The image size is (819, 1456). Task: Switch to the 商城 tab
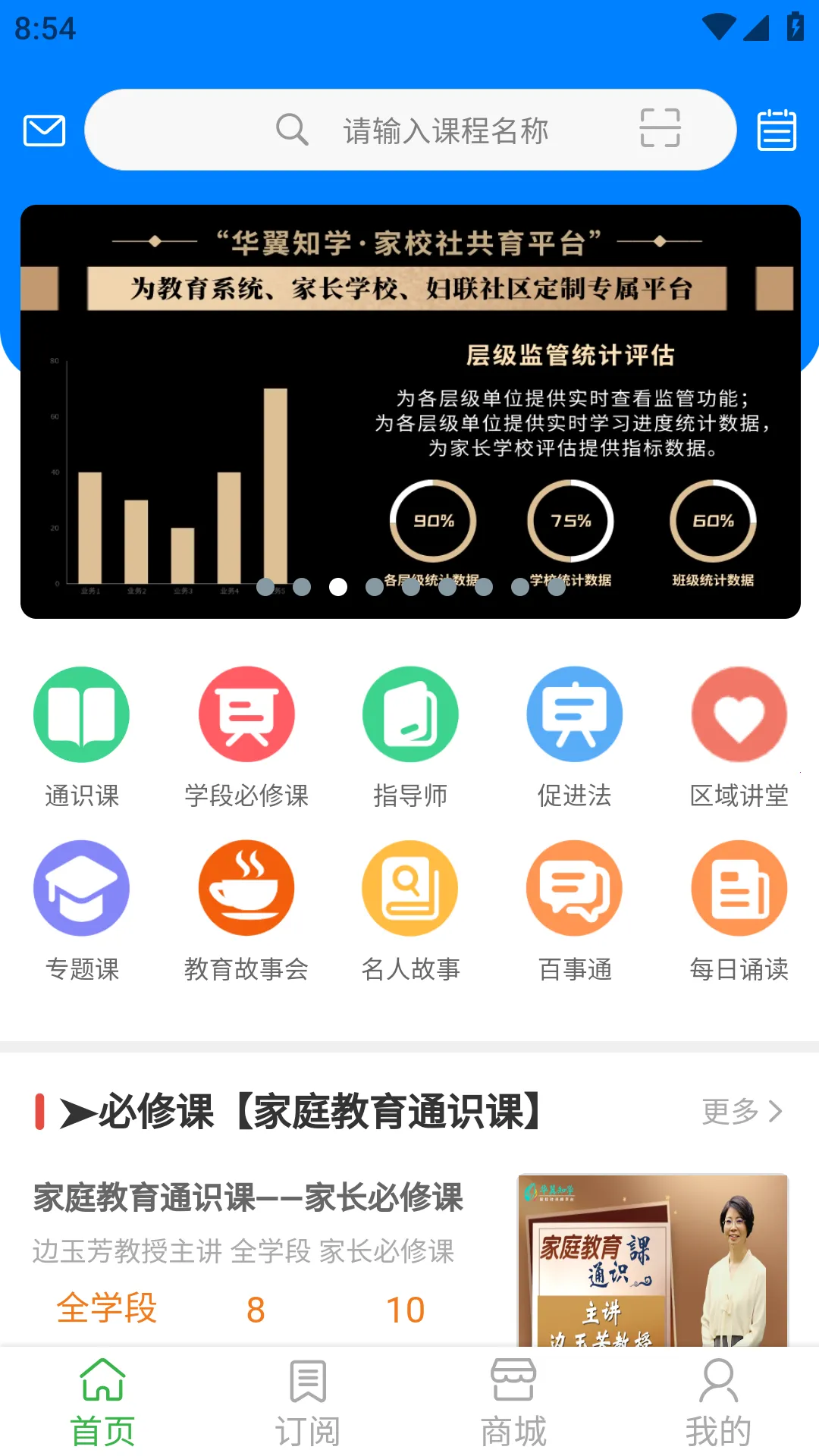(x=513, y=1401)
